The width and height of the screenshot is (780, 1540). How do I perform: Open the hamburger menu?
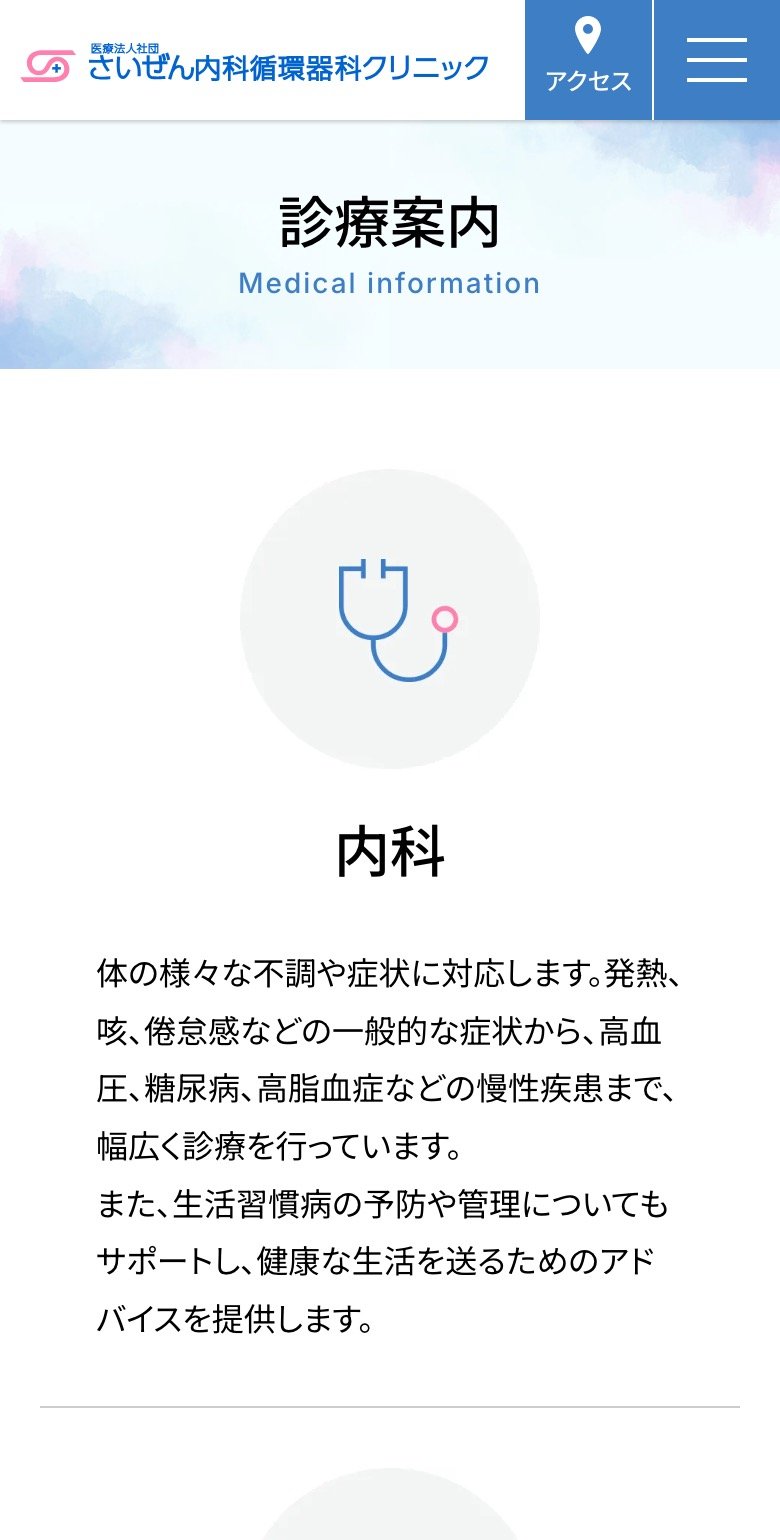tap(717, 60)
